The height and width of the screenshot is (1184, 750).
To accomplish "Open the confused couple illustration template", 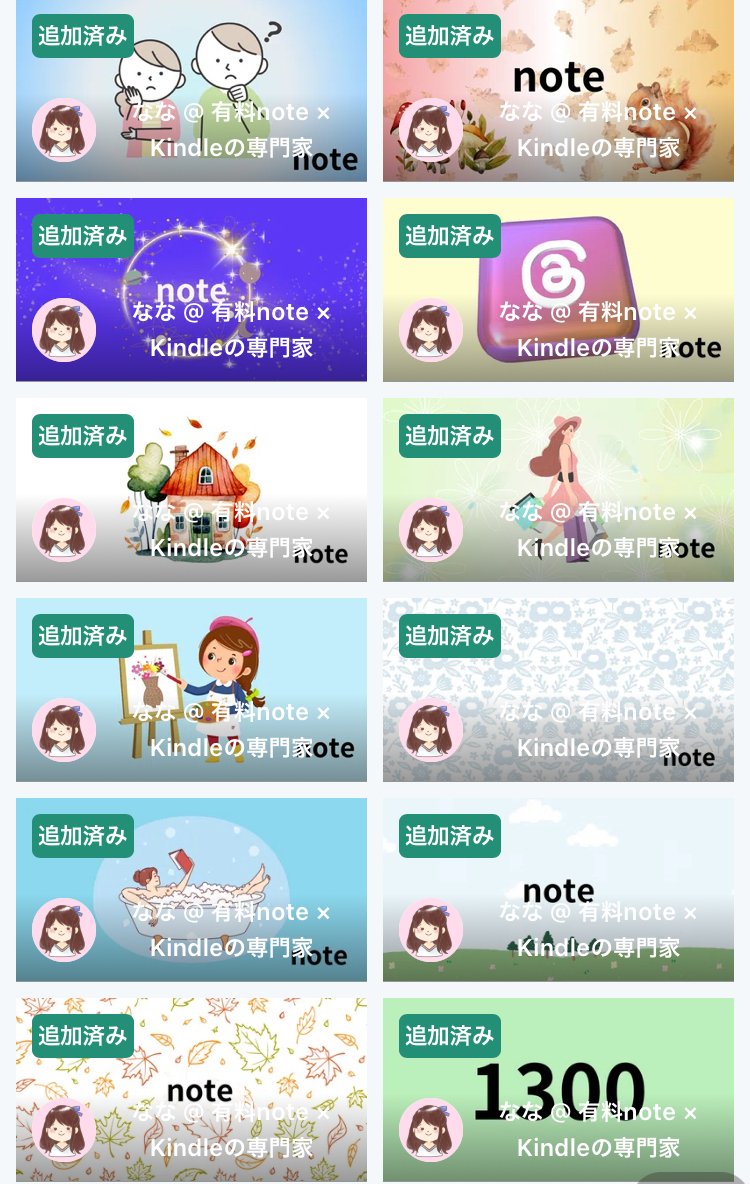I will coord(191,91).
